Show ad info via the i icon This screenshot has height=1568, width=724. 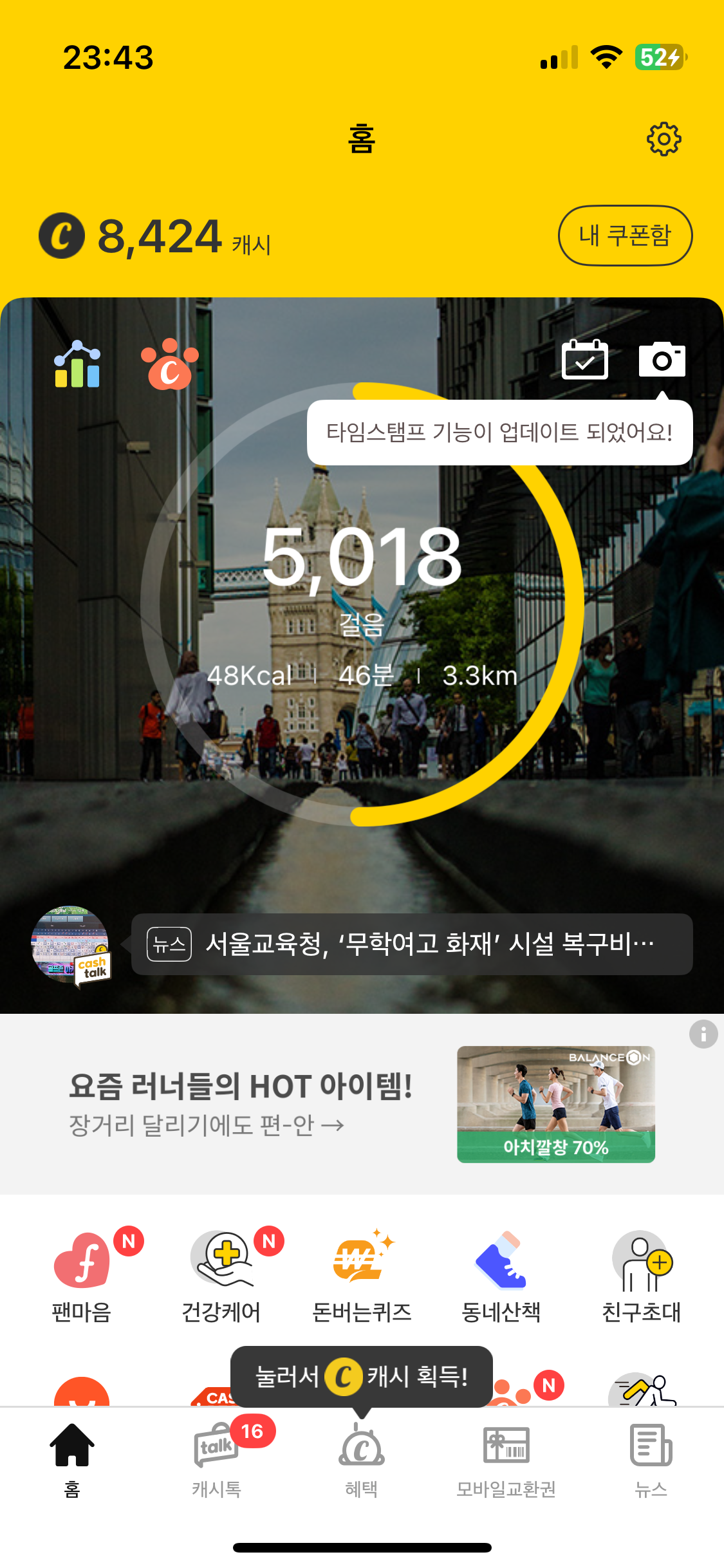[703, 1034]
